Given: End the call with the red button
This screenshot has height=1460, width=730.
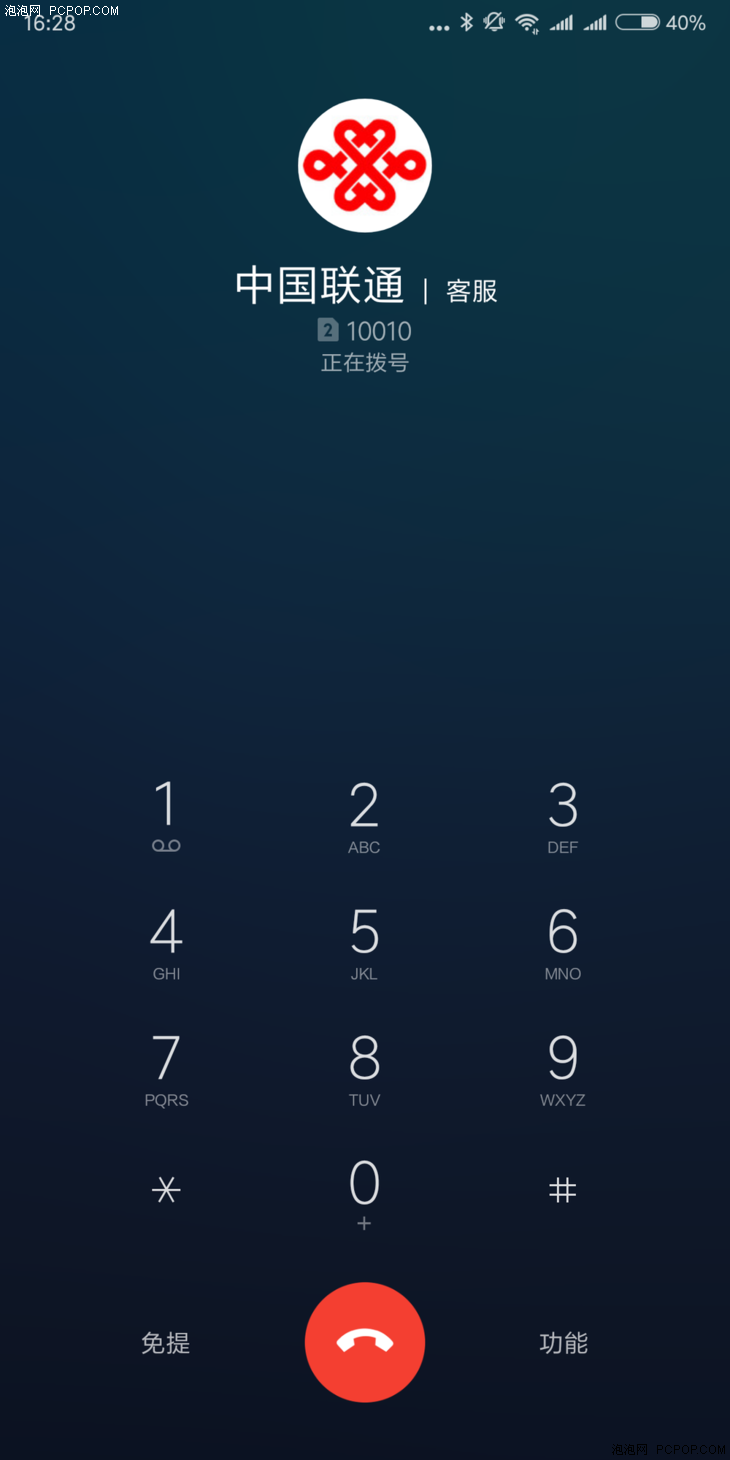Looking at the screenshot, I should pyautogui.click(x=365, y=1342).
